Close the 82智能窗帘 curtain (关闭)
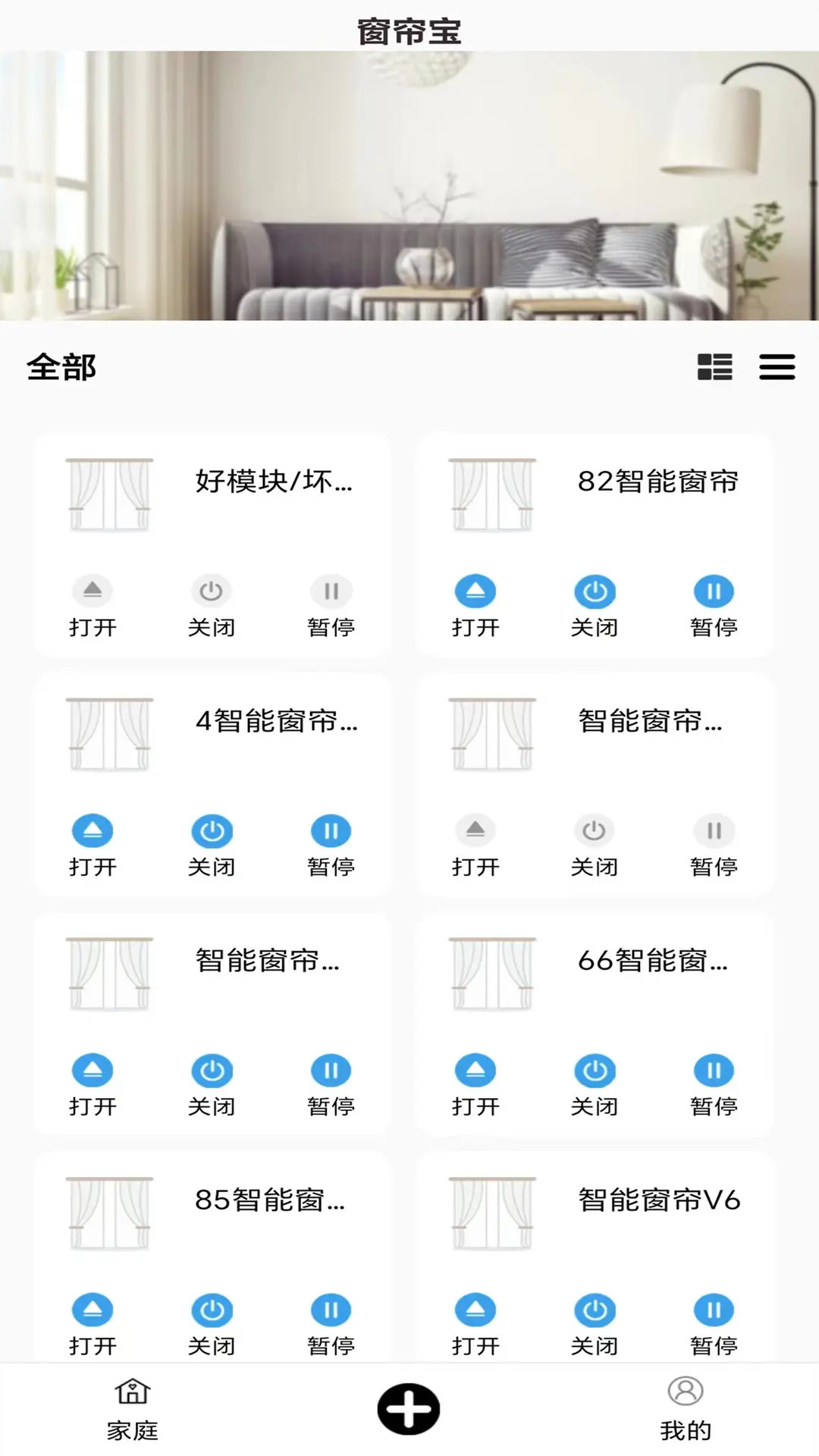This screenshot has width=819, height=1456. (595, 591)
